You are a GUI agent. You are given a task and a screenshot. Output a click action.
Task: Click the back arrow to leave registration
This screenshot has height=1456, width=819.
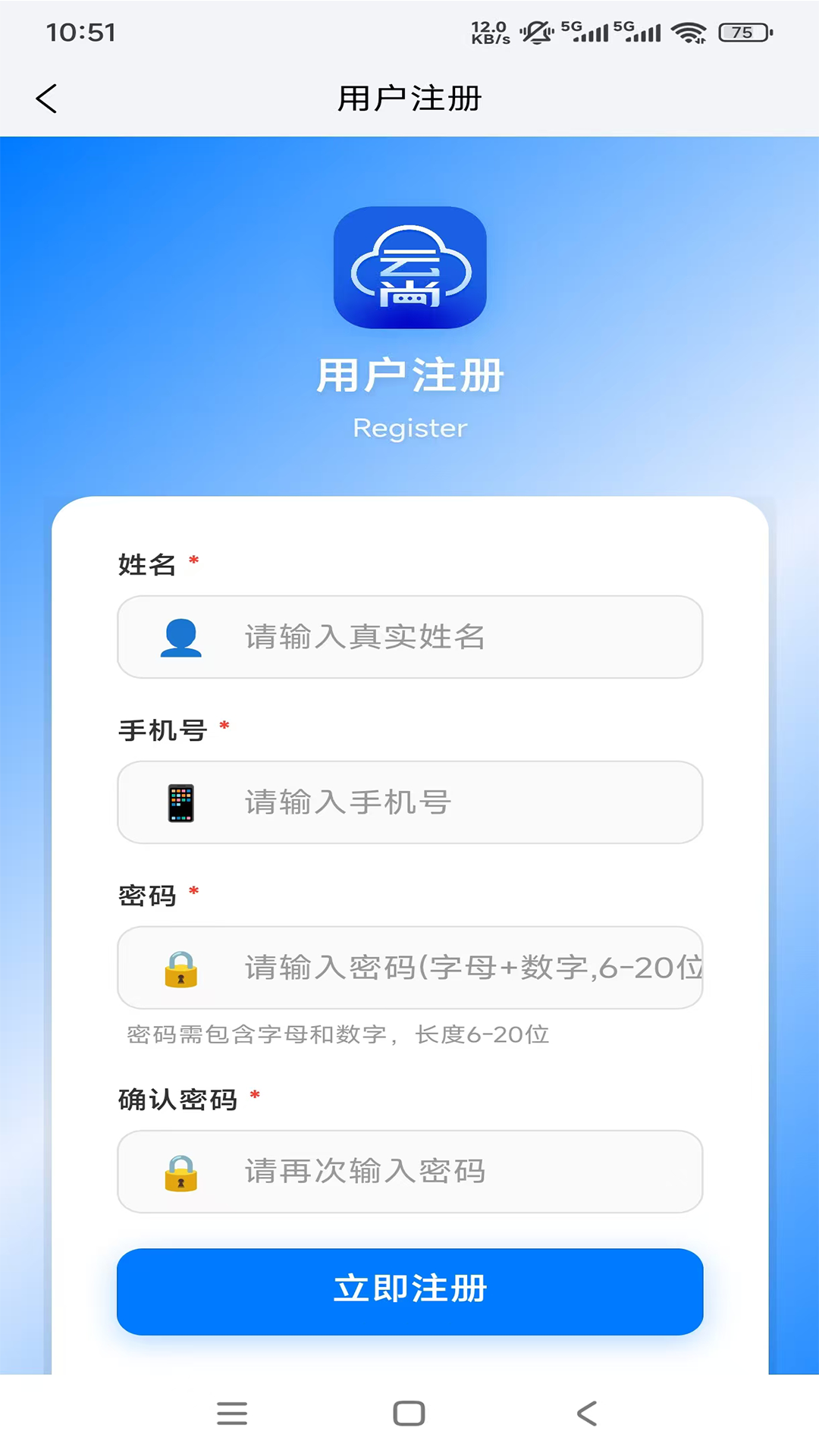(47, 98)
